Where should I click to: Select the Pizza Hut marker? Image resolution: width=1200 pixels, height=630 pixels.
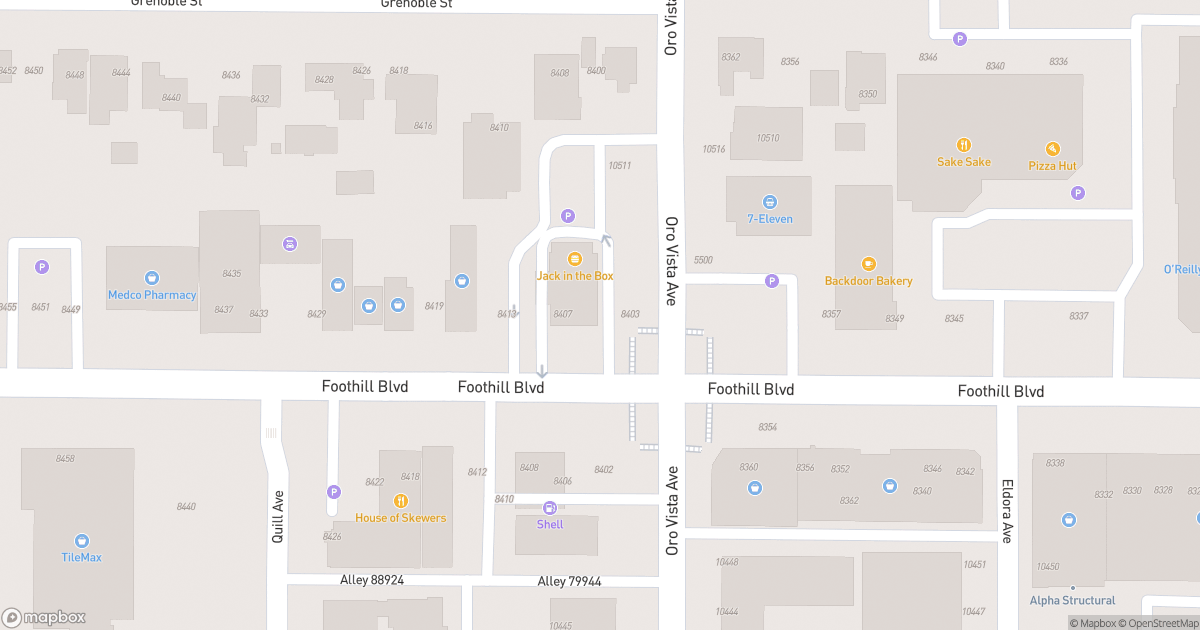click(x=1052, y=149)
